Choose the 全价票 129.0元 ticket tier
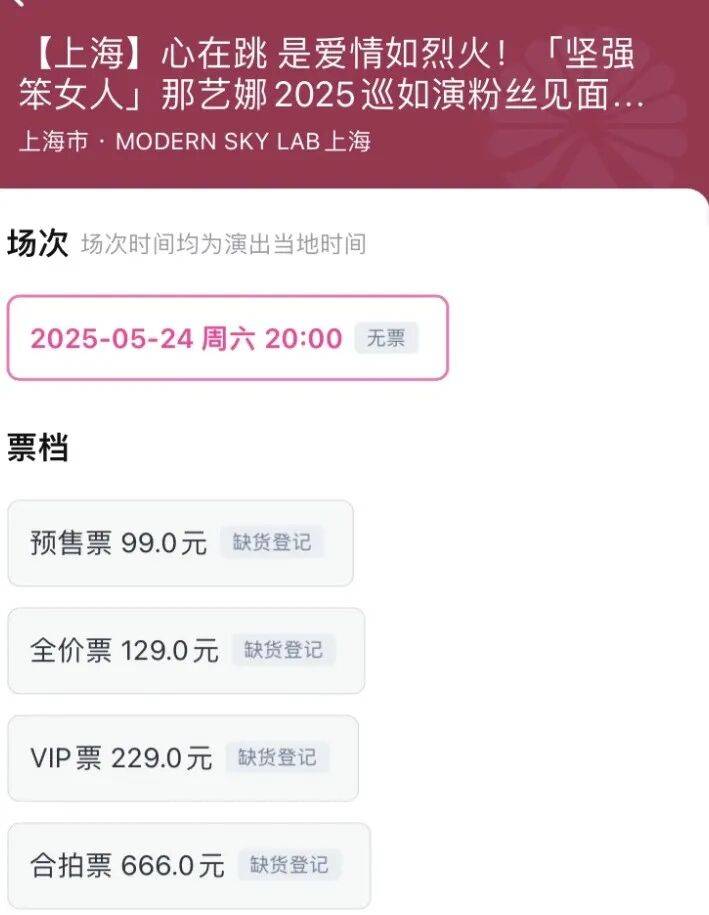The image size is (709, 915). click(186, 651)
